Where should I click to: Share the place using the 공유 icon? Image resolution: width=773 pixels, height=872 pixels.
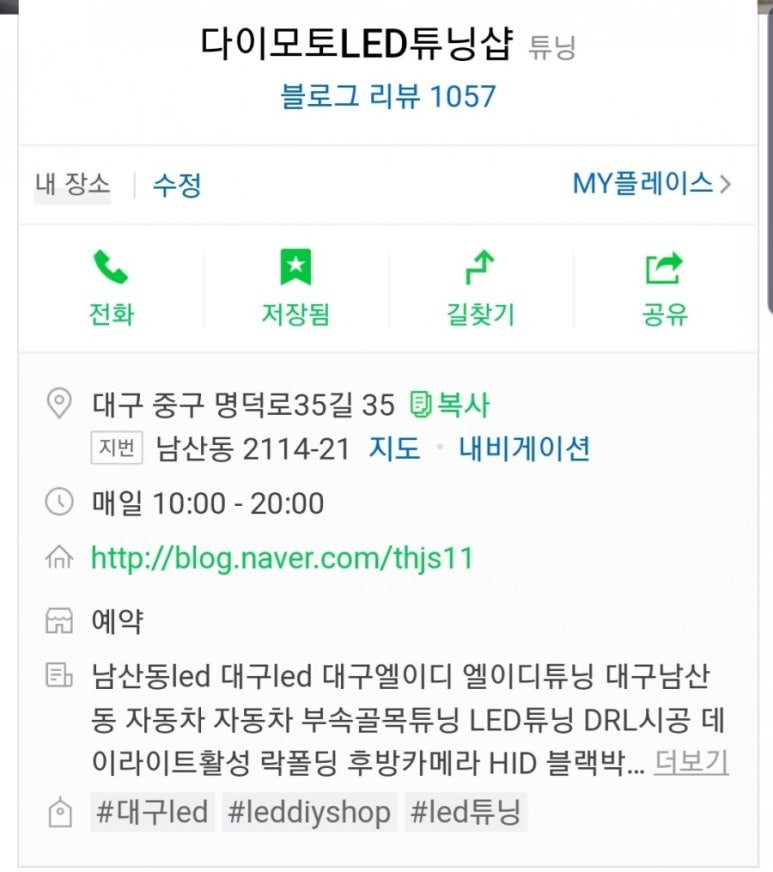click(663, 265)
